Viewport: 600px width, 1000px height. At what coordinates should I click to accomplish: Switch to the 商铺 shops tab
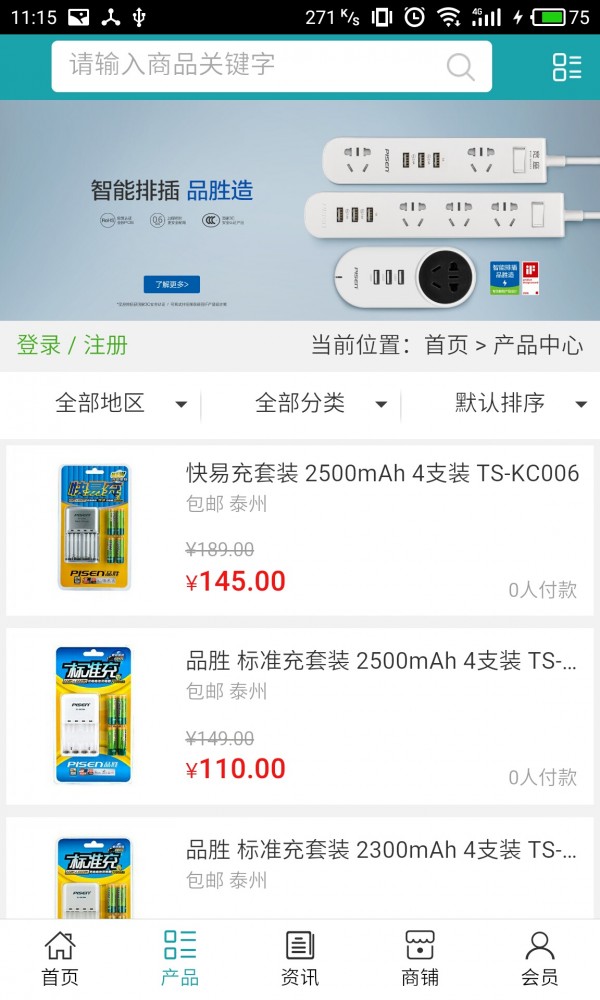pyautogui.click(x=420, y=958)
